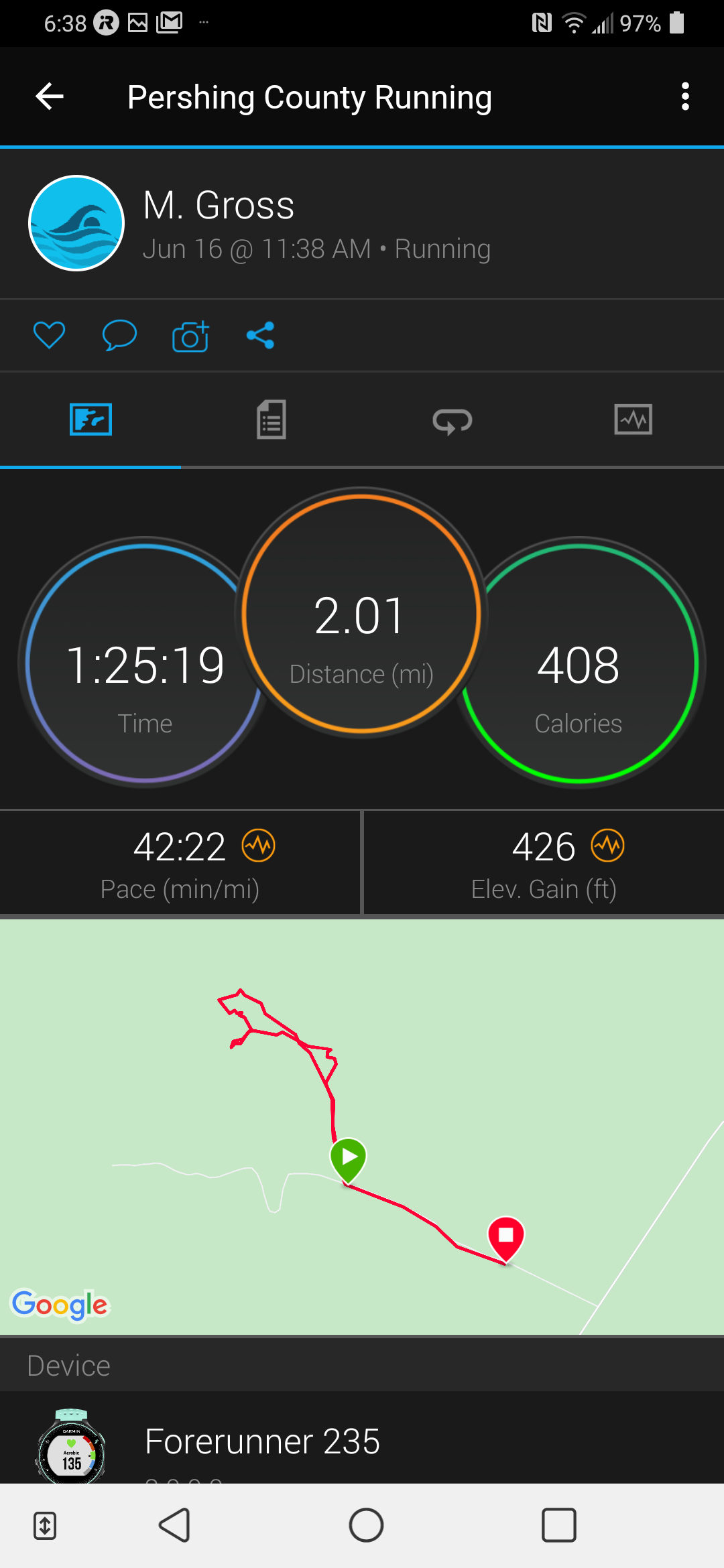724x1568 pixels.
Task: Open the overflow menu
Action: 684,97
